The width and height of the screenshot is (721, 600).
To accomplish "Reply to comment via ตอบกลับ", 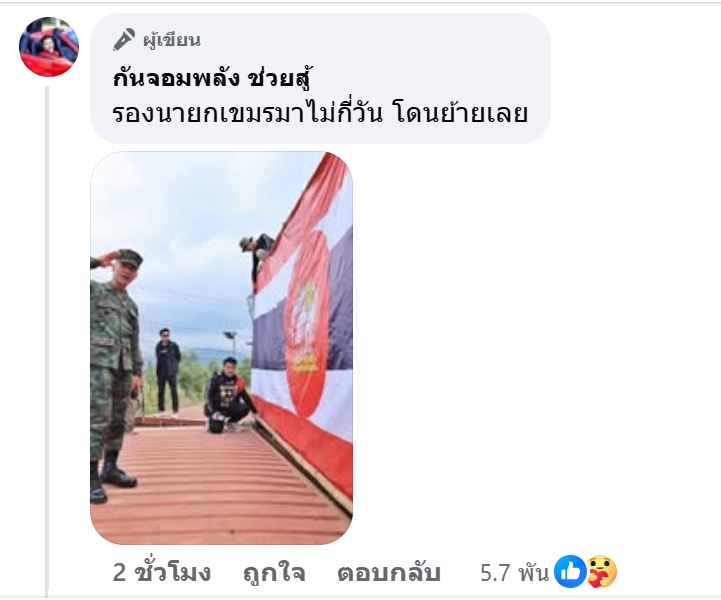I will pos(389,573).
